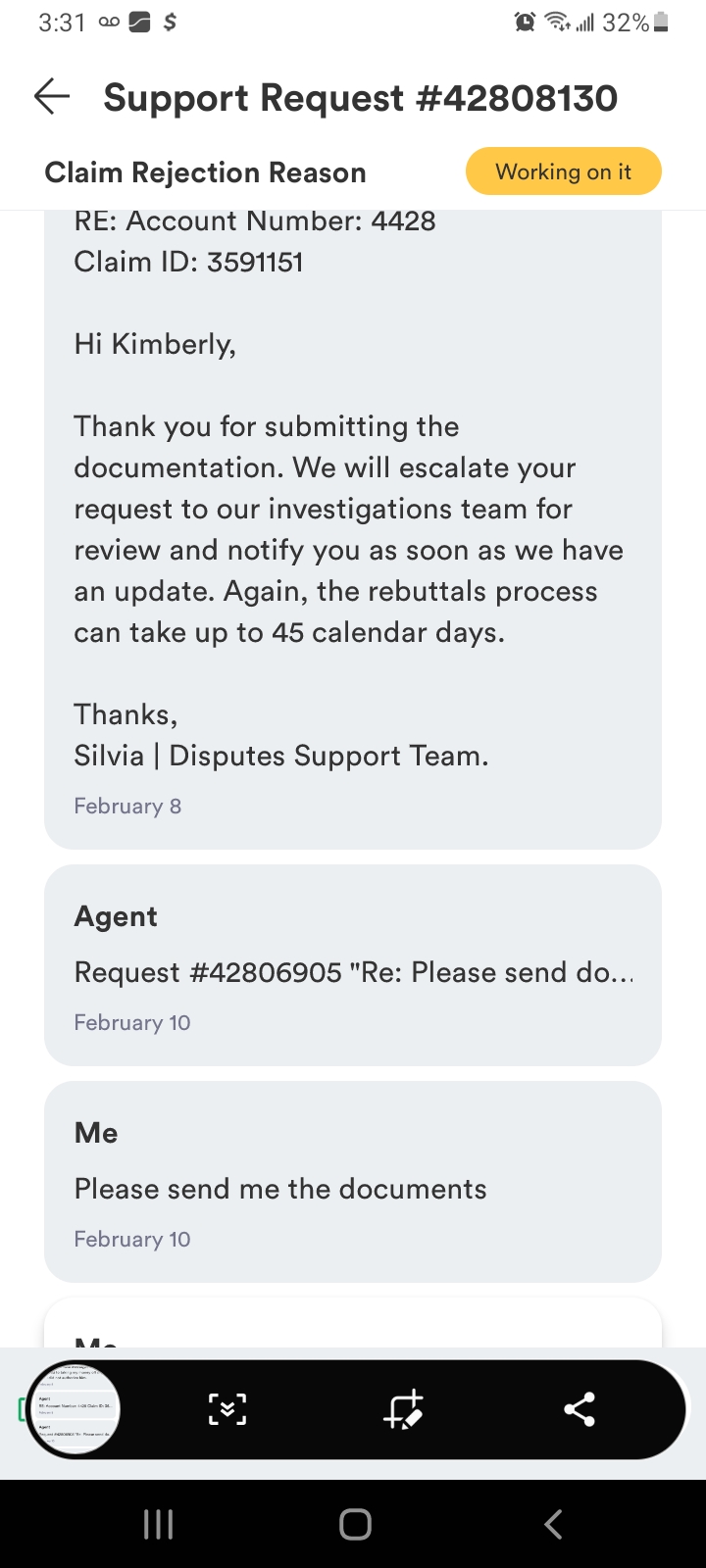This screenshot has width=706, height=1568.
Task: Tap the scroll capture icon
Action: (227, 1408)
